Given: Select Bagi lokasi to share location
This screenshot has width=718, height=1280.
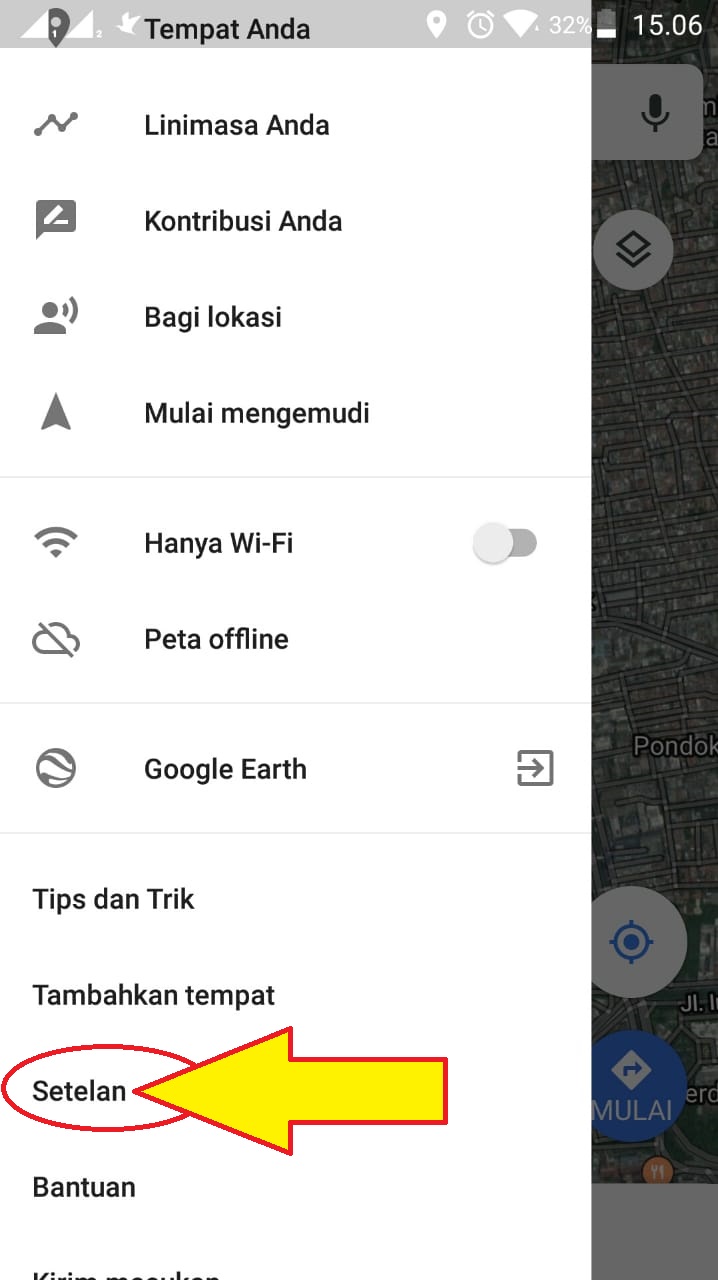Looking at the screenshot, I should 213,317.
